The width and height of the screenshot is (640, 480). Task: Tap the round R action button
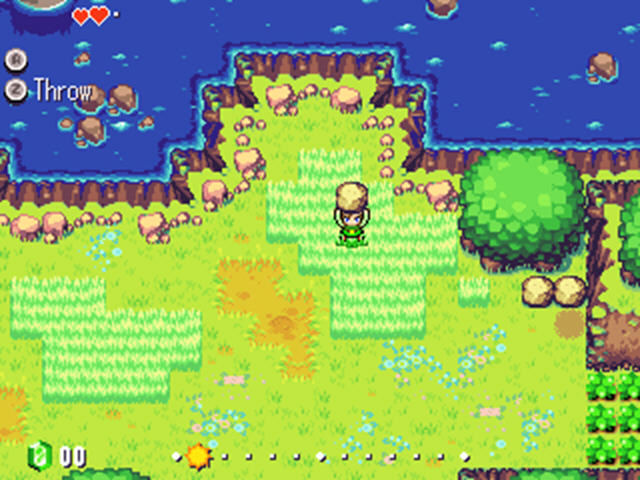[16, 59]
